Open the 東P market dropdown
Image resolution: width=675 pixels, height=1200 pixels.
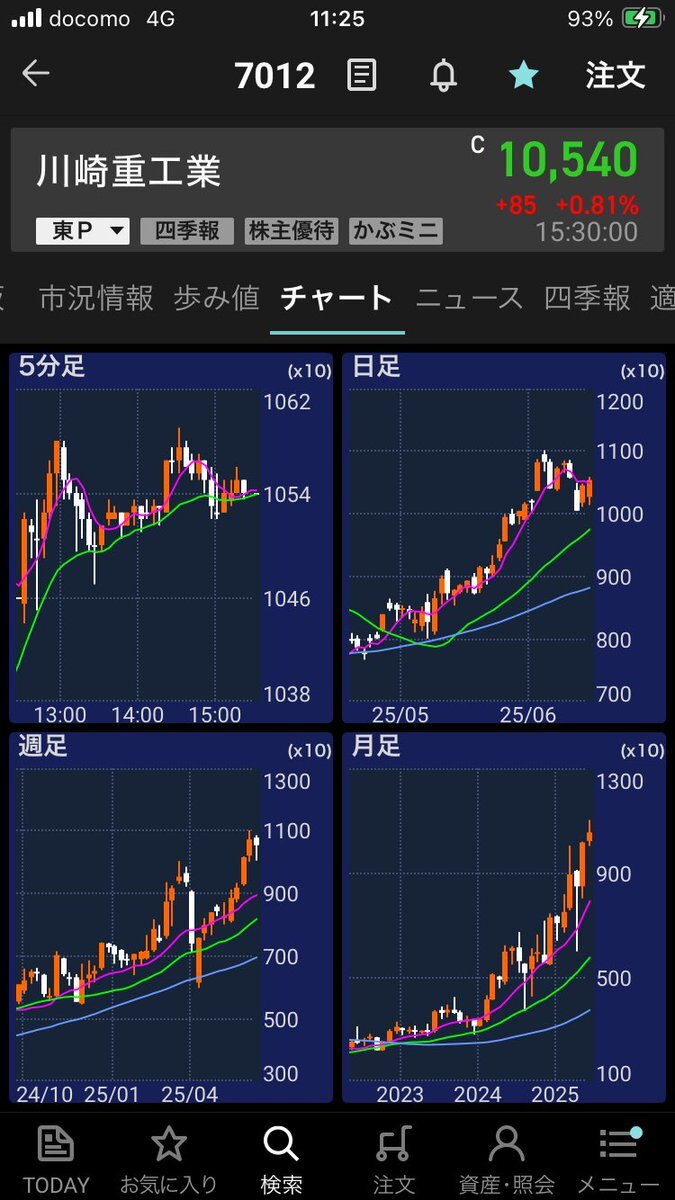tap(83, 232)
